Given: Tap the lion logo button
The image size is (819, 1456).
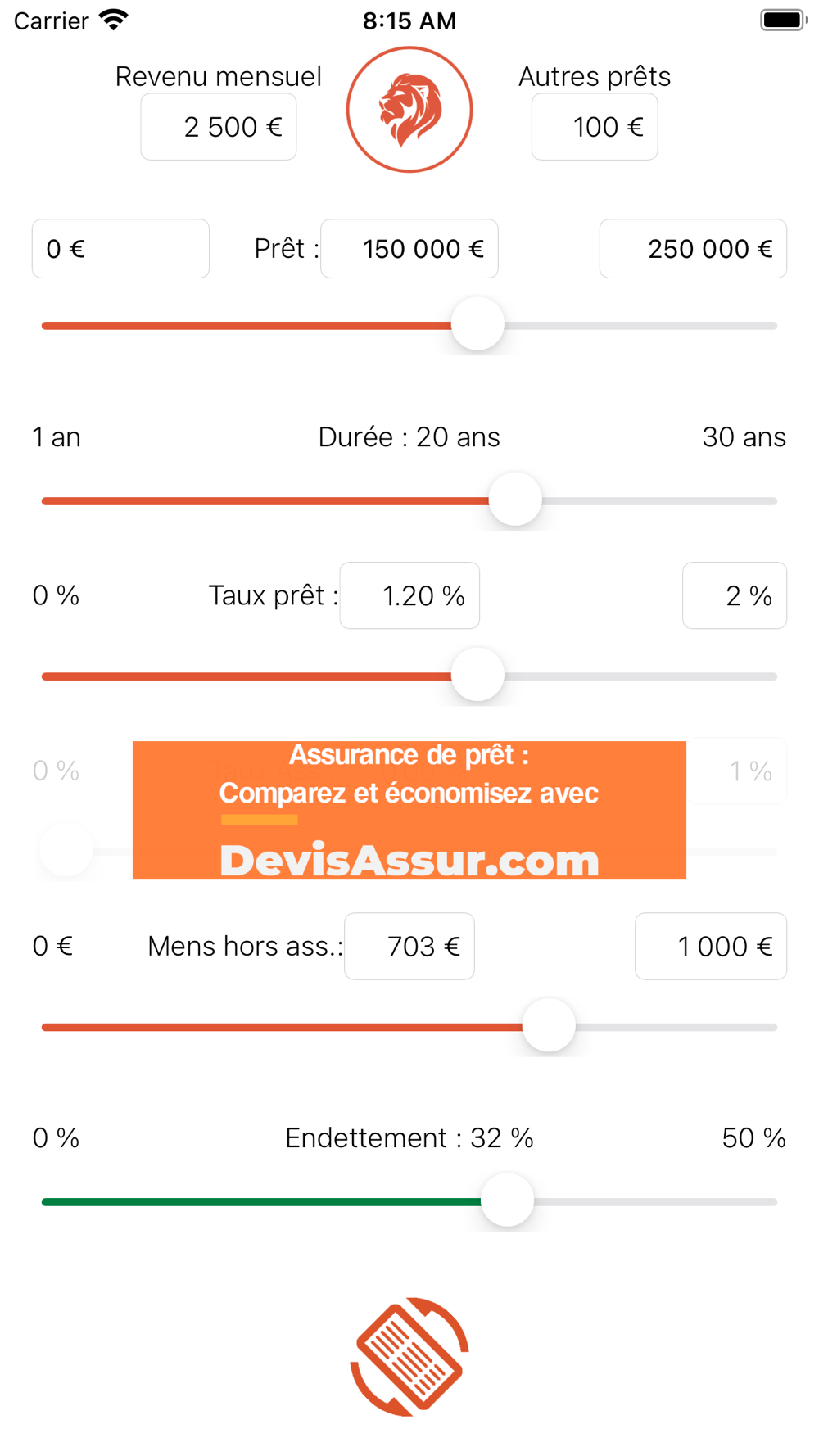Looking at the screenshot, I should (x=409, y=110).
